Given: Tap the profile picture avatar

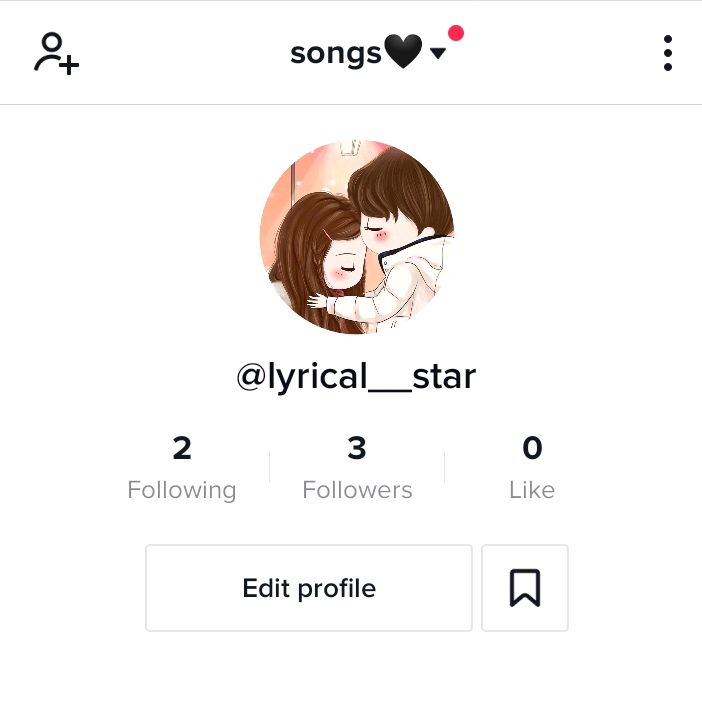Looking at the screenshot, I should pyautogui.click(x=357, y=237).
